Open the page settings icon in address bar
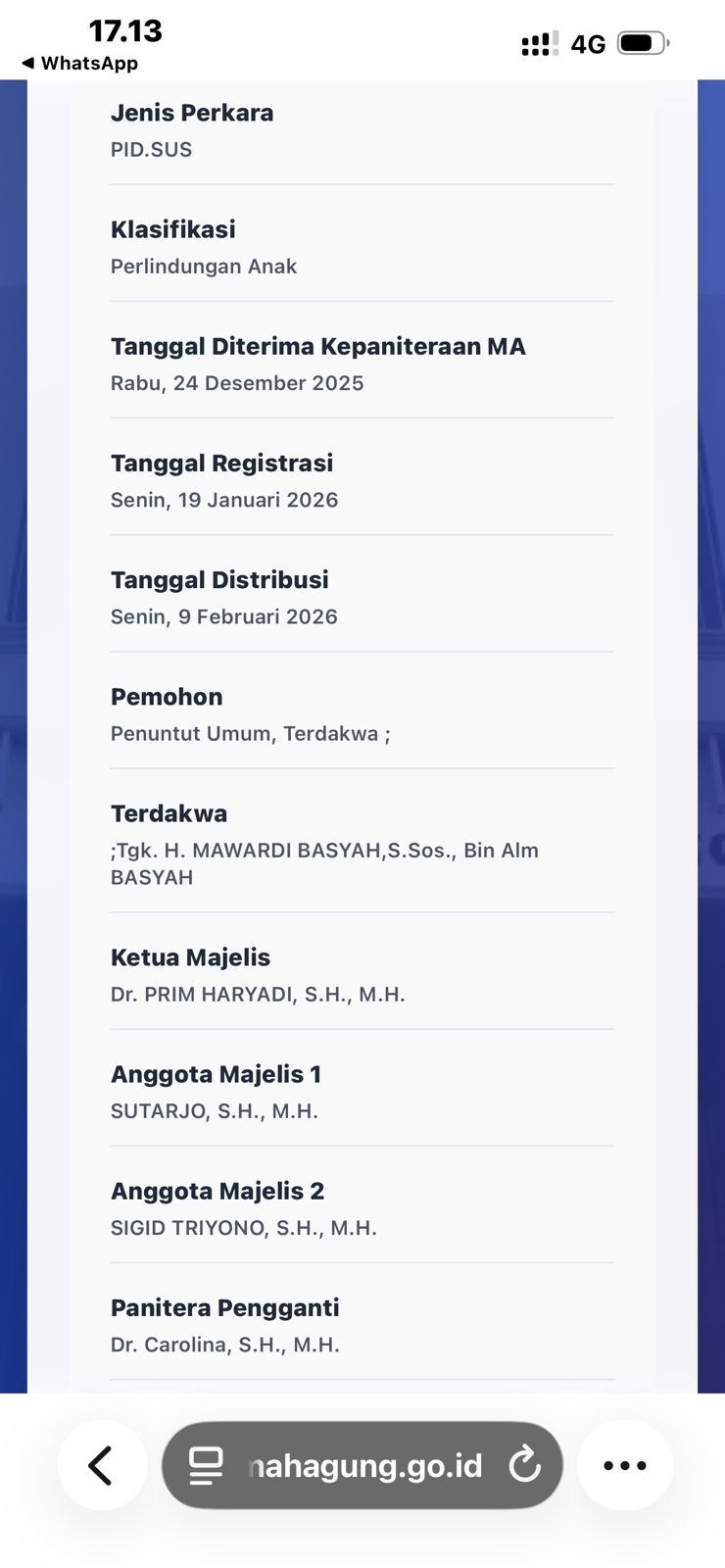 (206, 1465)
